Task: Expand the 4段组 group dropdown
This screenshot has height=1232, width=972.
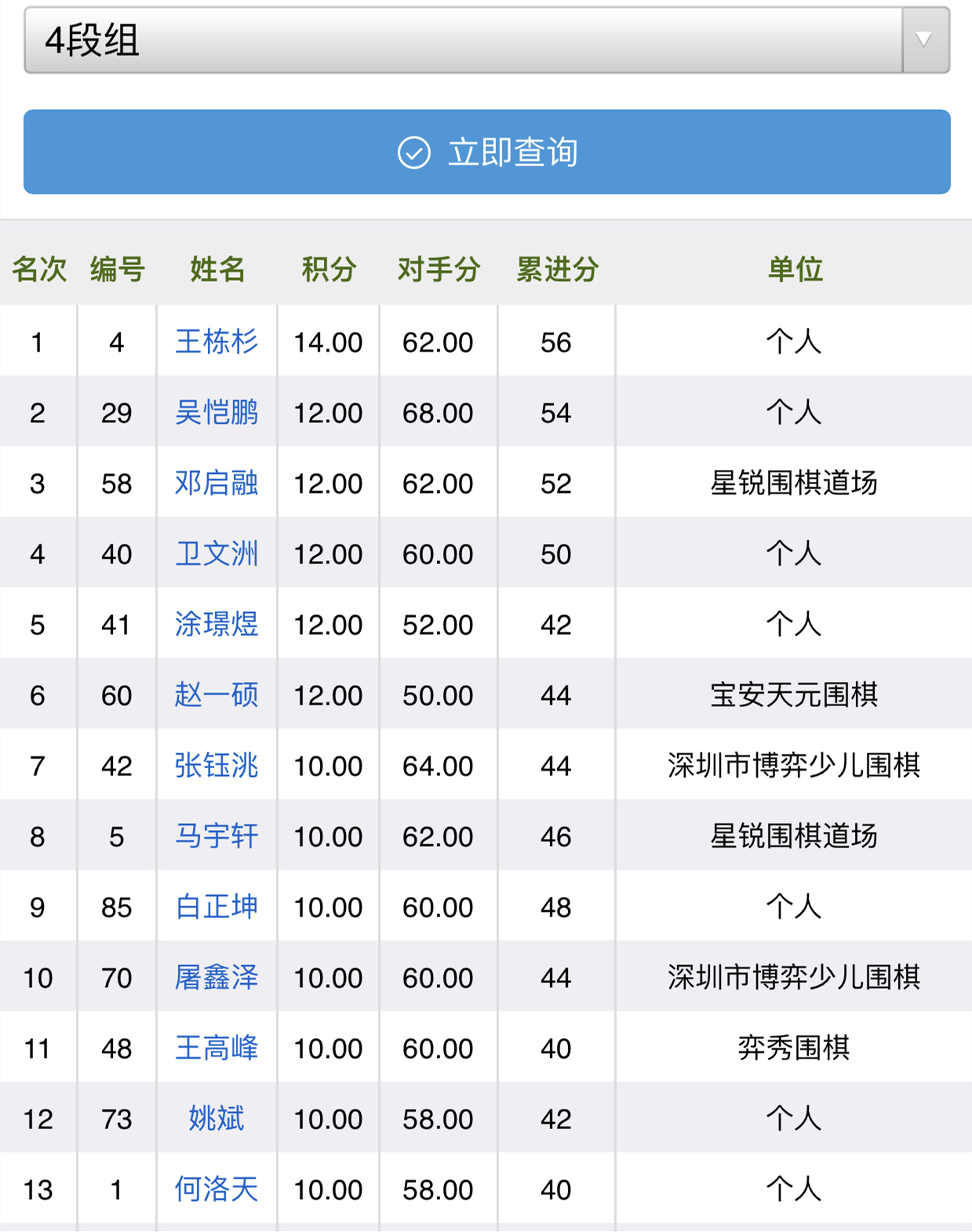Action: 486,40
